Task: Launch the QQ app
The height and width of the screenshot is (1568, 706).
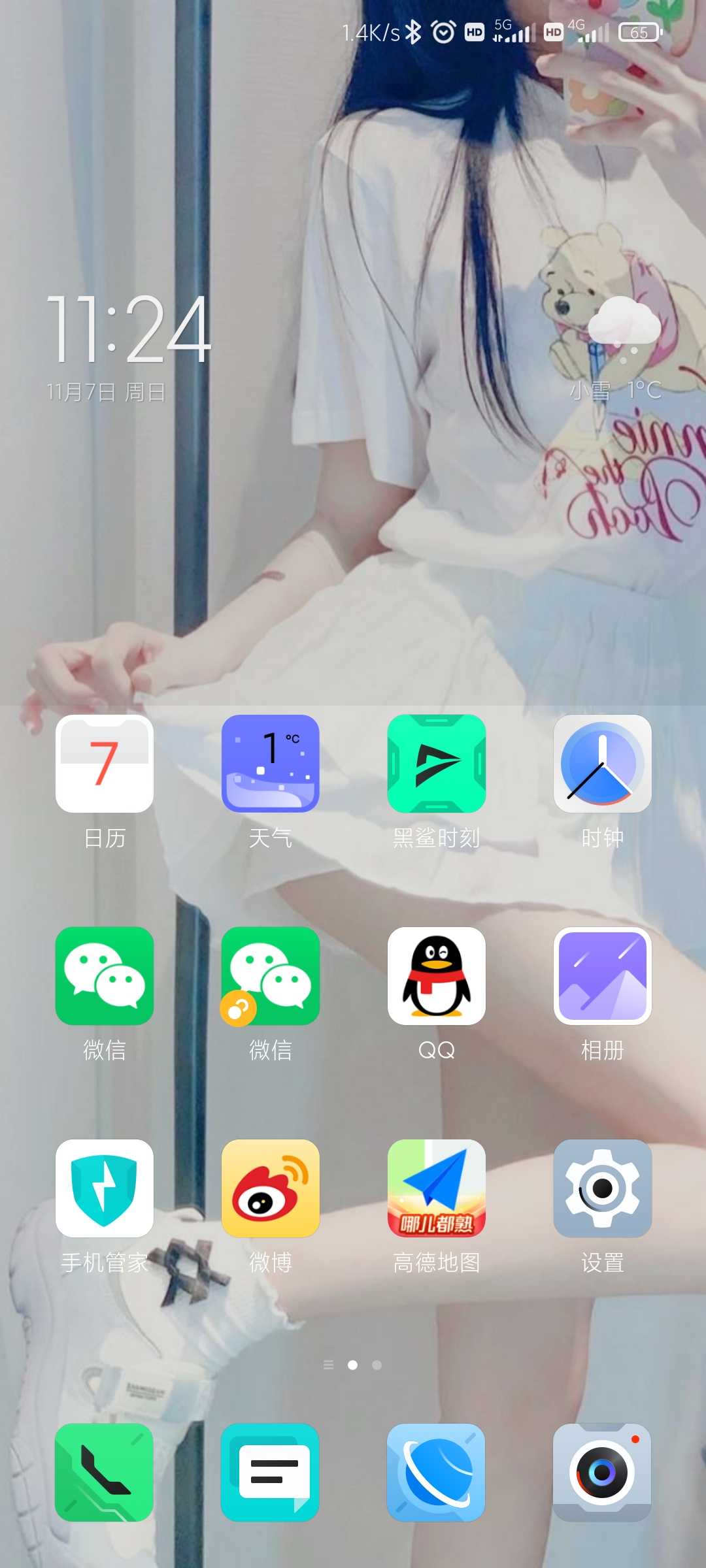Action: click(437, 976)
